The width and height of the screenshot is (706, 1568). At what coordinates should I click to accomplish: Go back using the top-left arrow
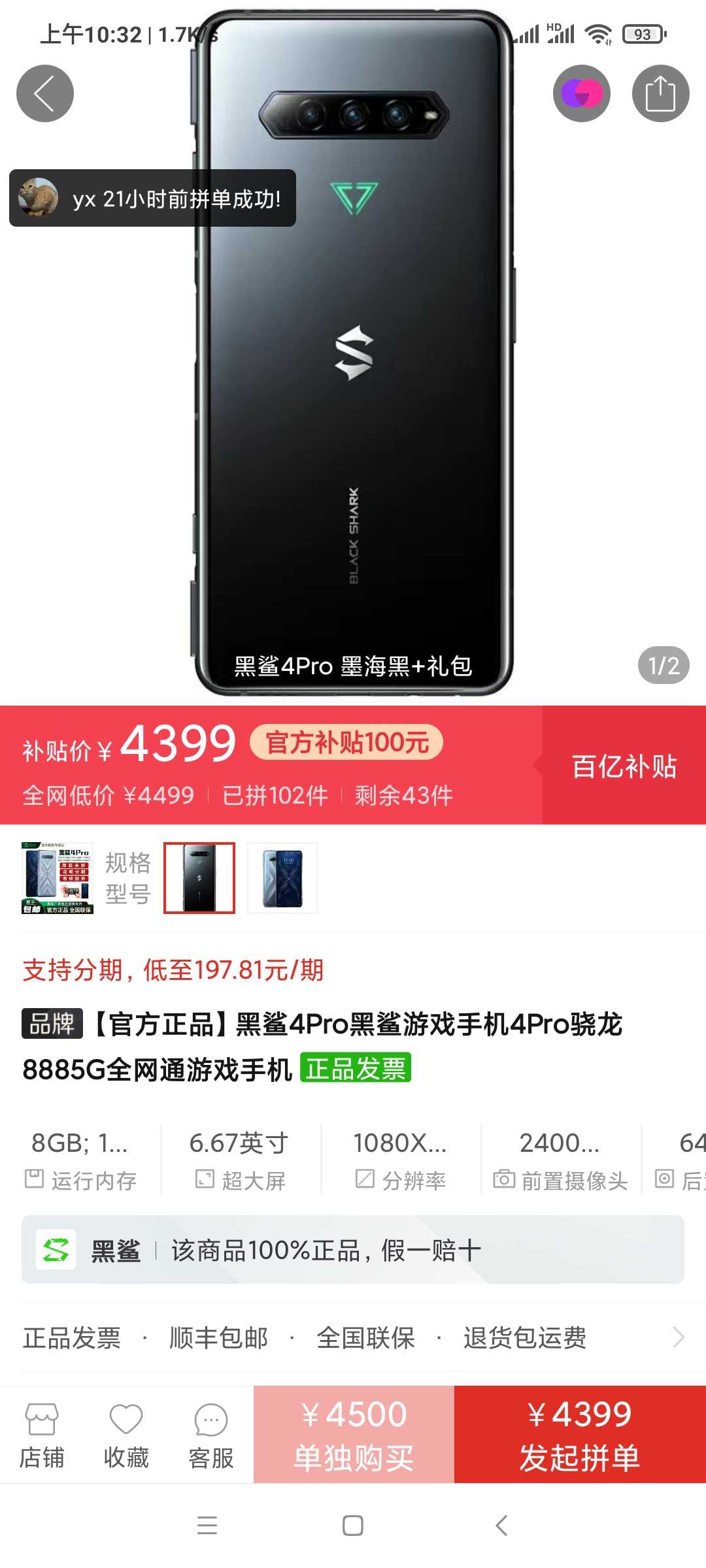pos(45,93)
